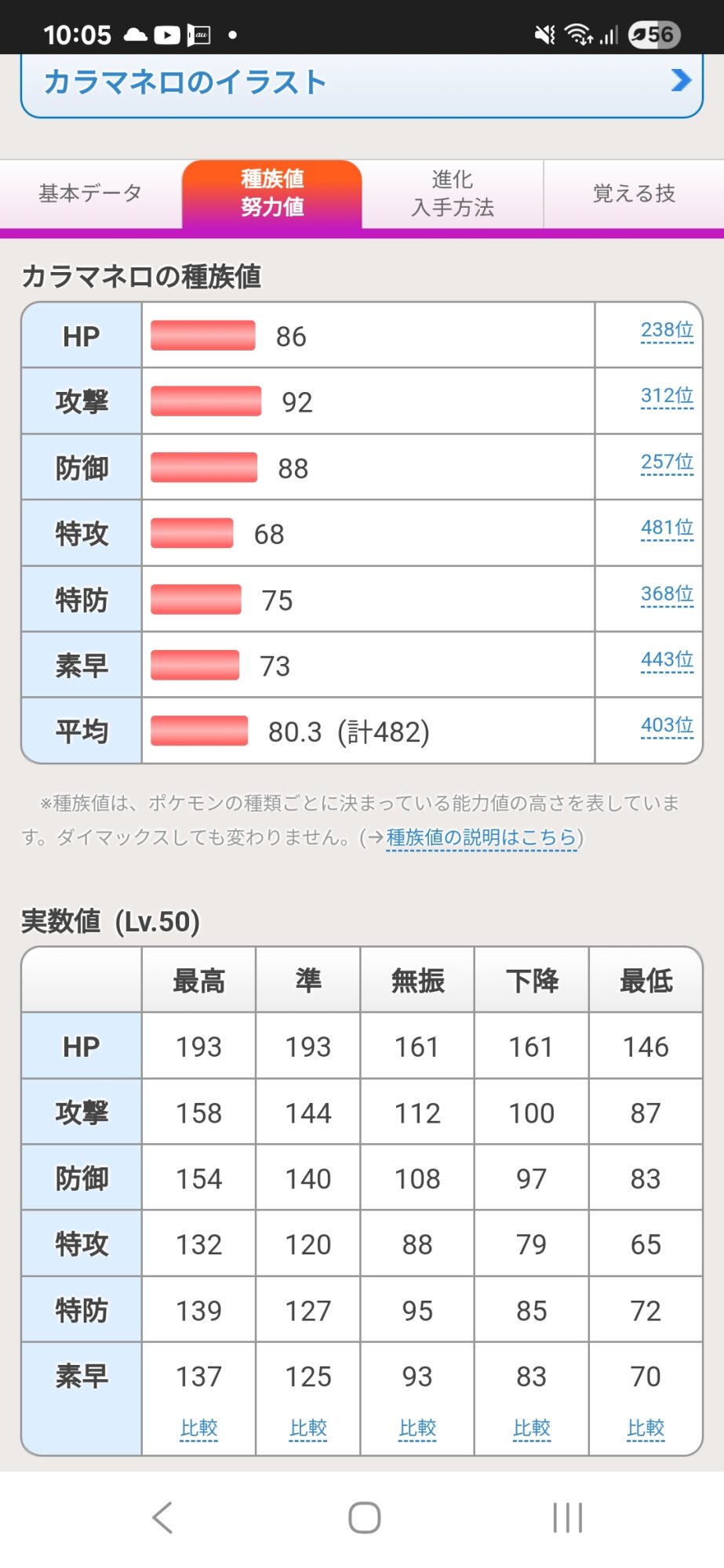Viewport: 724px width, 1568px height.
Task: Tap 比較 under the 準 speed 125
Action: [307, 1428]
